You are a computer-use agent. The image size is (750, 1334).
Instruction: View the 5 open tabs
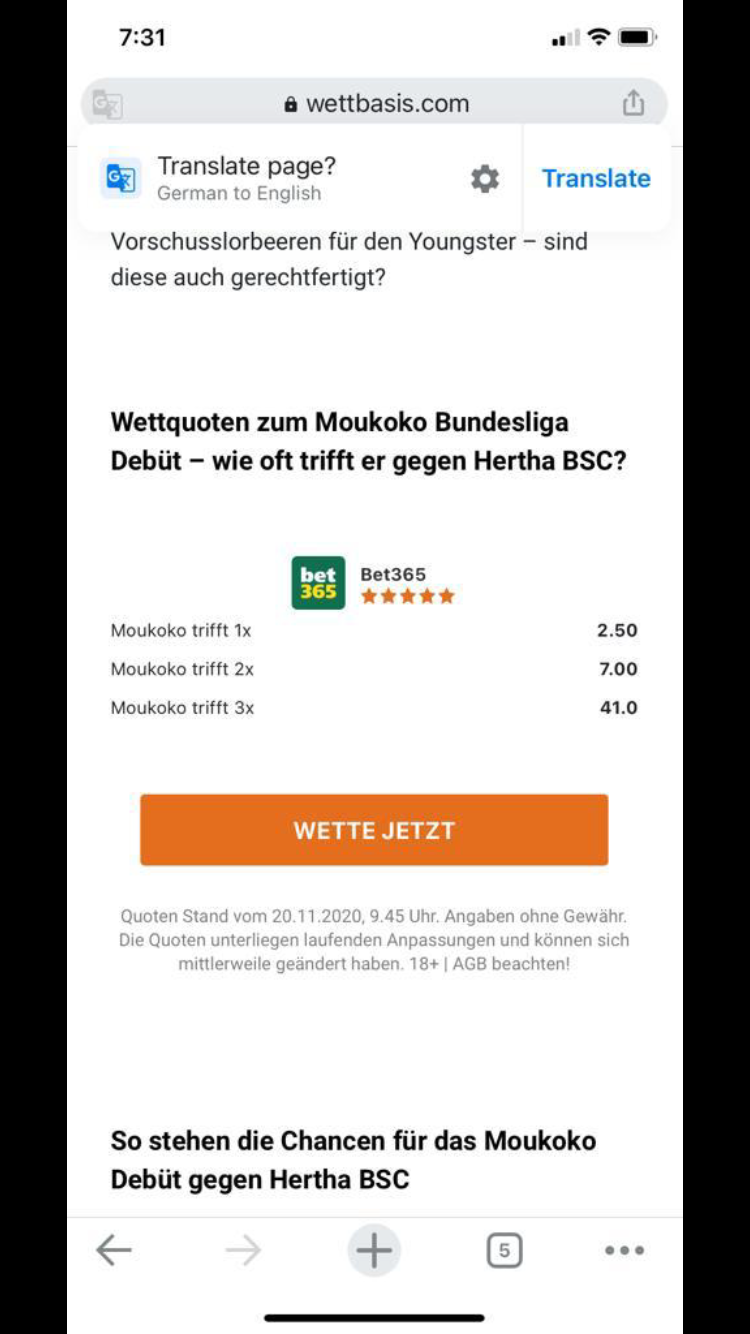504,1250
